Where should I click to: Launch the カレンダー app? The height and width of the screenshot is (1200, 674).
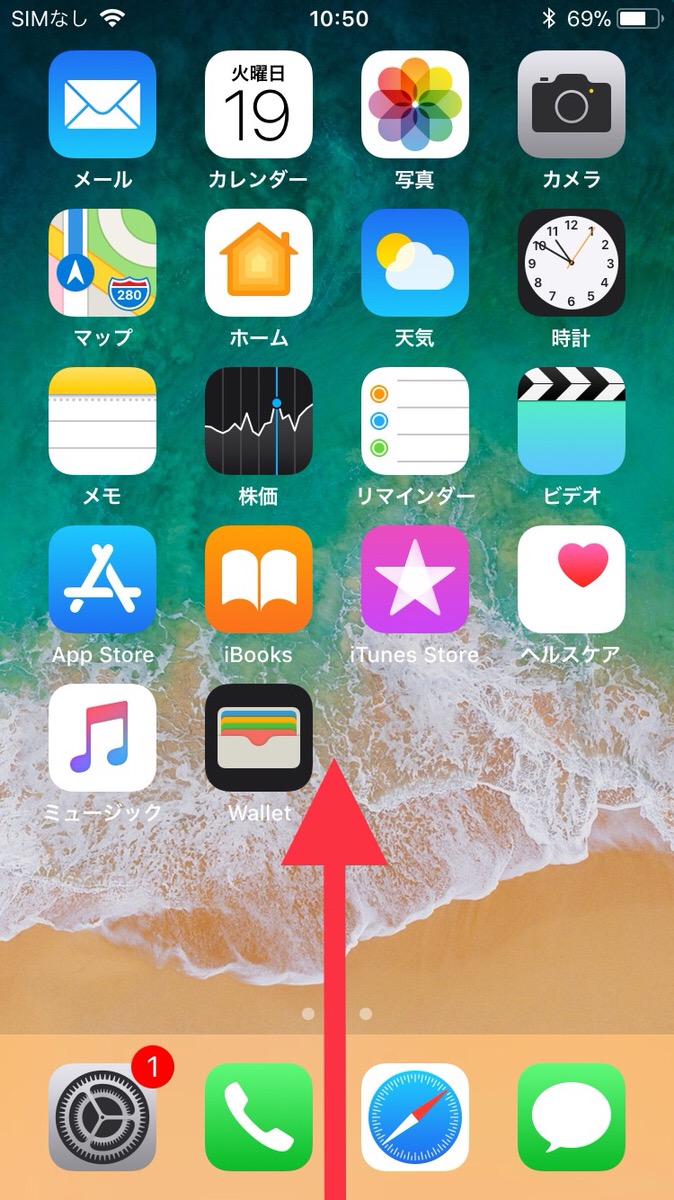point(258,105)
